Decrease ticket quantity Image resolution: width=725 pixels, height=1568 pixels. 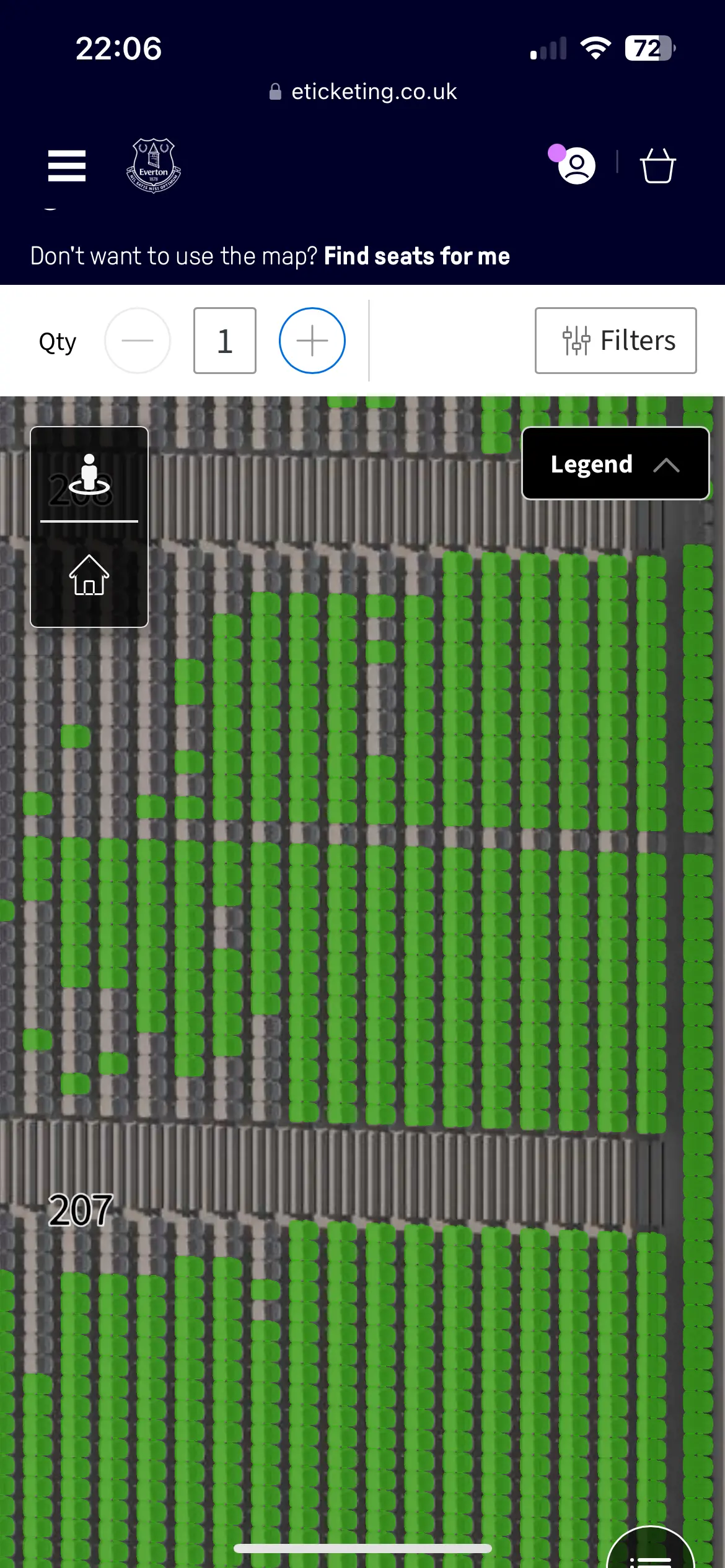138,341
